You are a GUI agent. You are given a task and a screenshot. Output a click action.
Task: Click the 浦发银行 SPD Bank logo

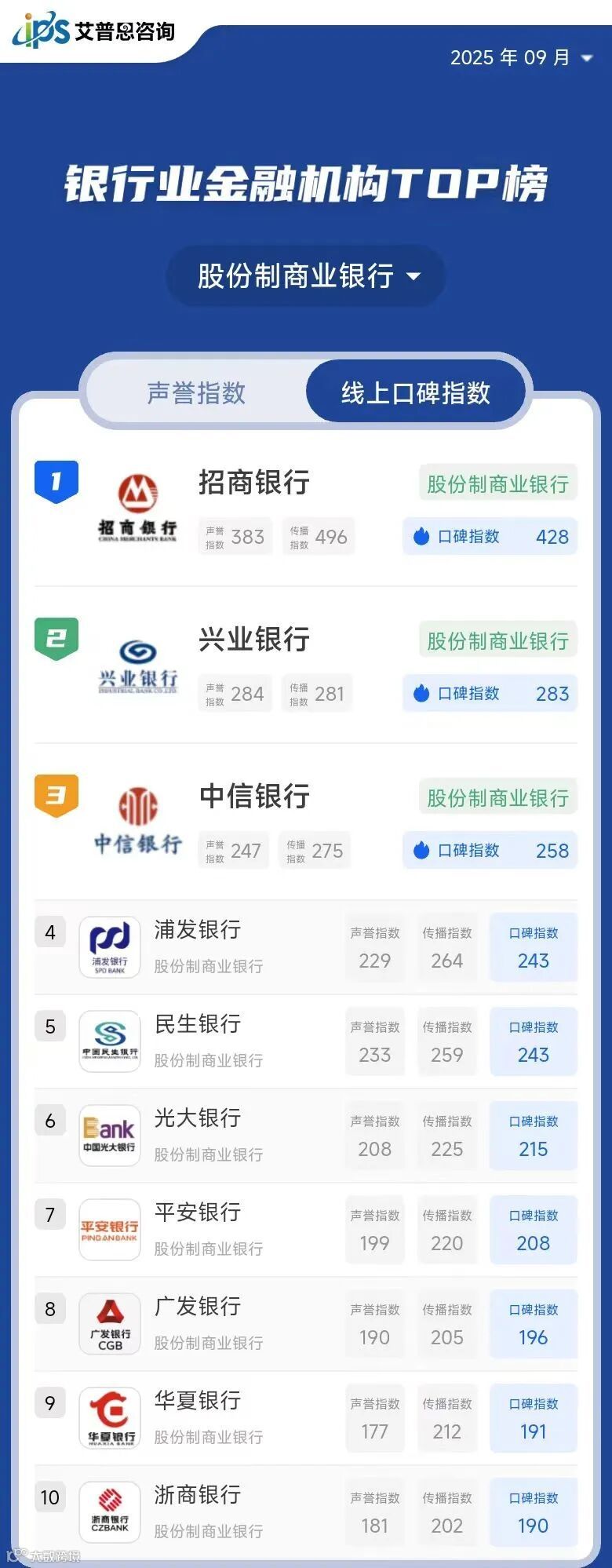tap(110, 947)
